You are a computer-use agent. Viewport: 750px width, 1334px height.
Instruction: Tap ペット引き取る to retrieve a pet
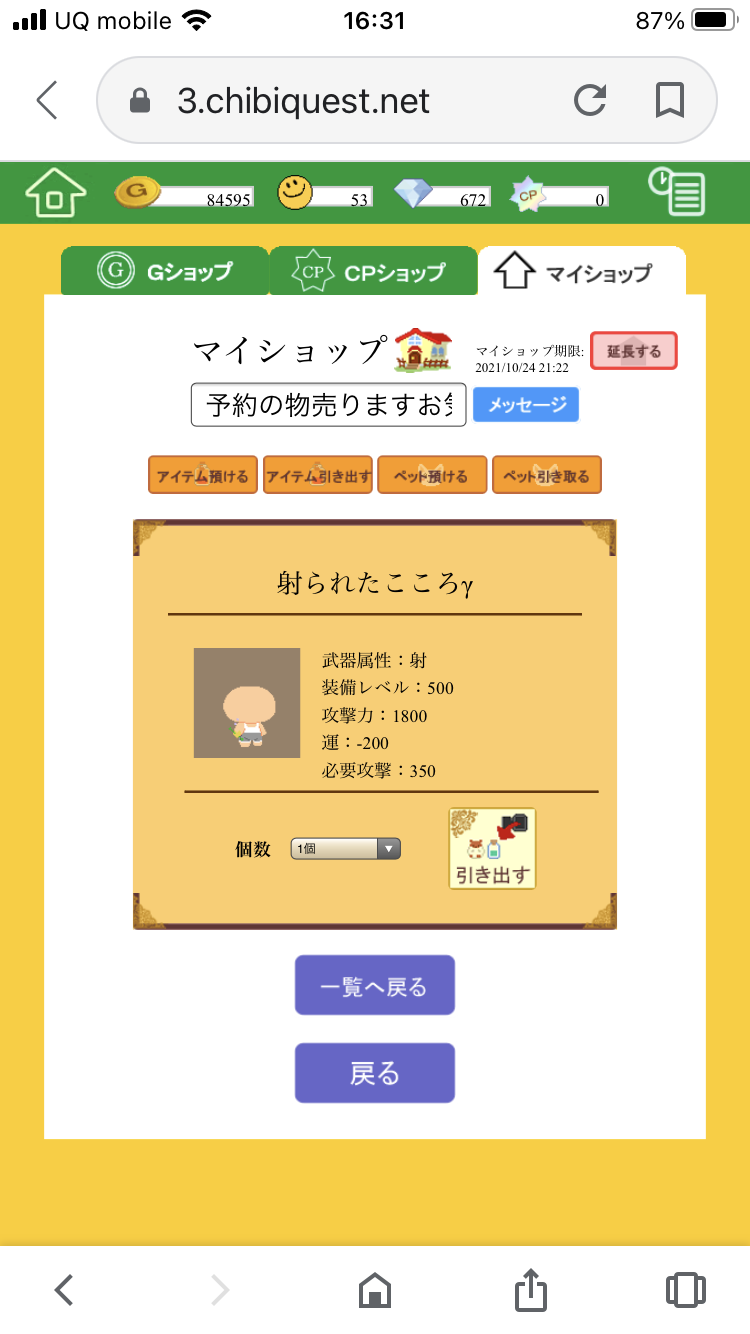[547, 475]
